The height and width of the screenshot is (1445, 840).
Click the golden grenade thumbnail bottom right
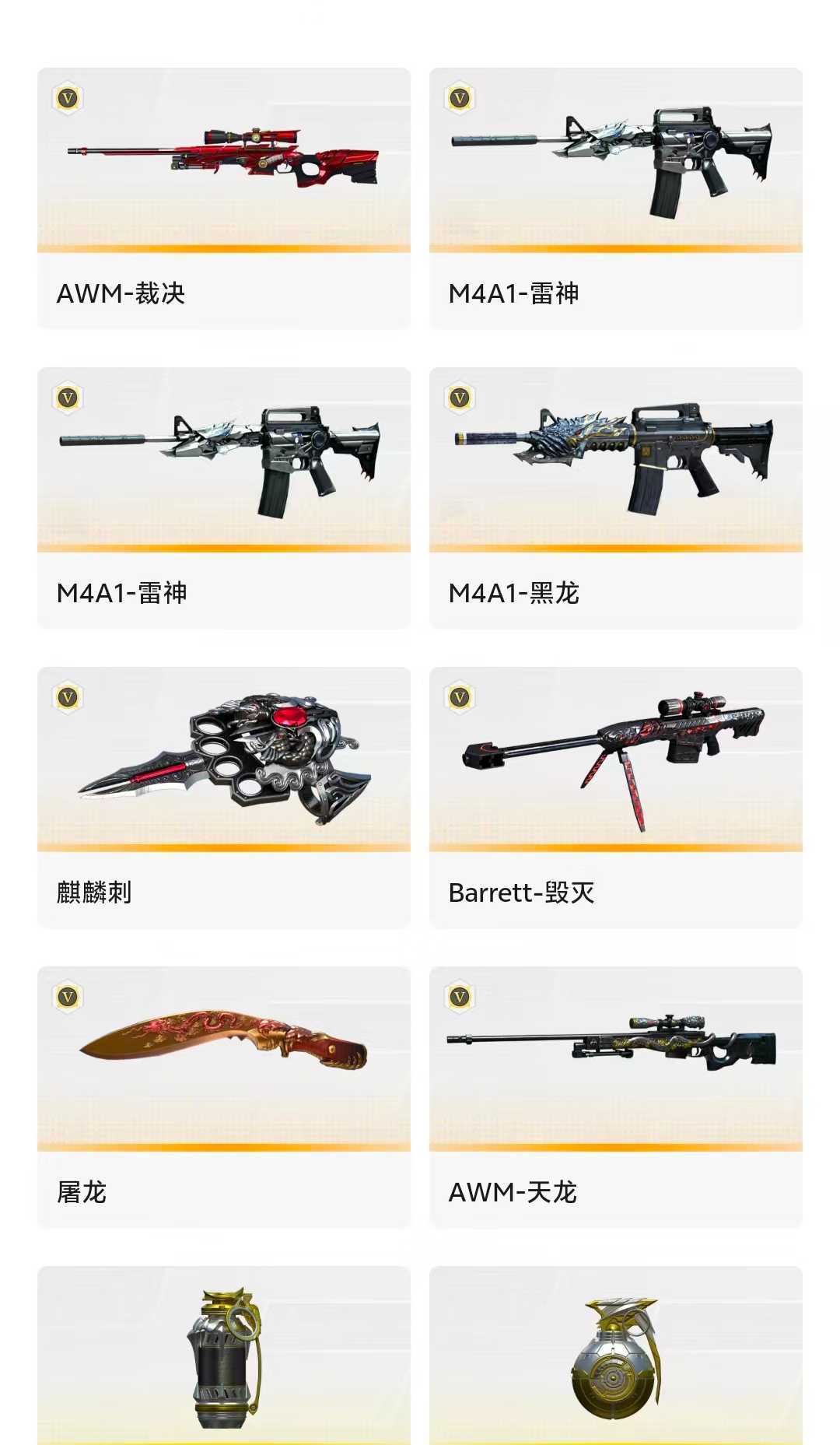[x=614, y=1366]
